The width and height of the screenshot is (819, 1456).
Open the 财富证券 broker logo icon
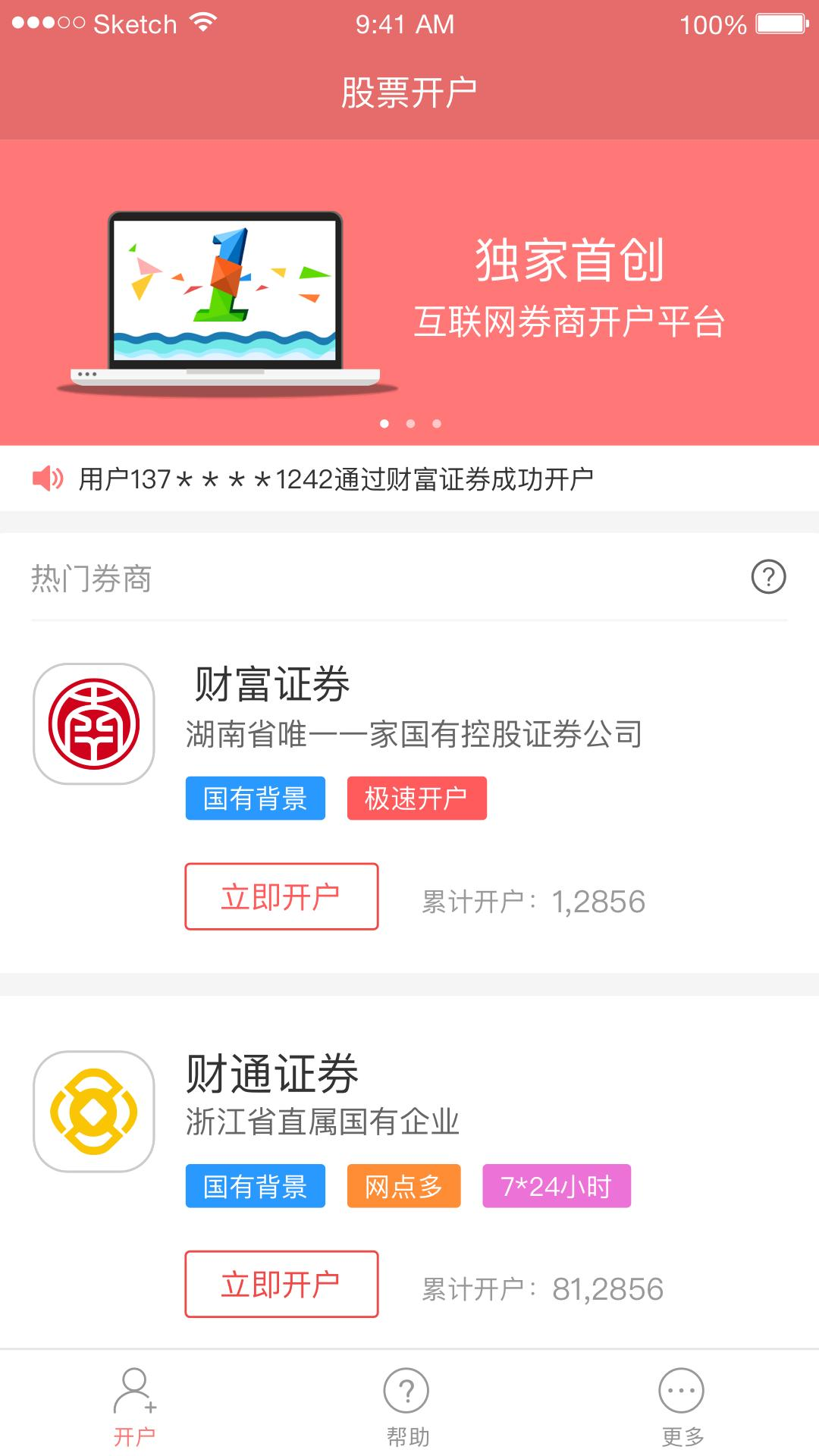point(93,721)
